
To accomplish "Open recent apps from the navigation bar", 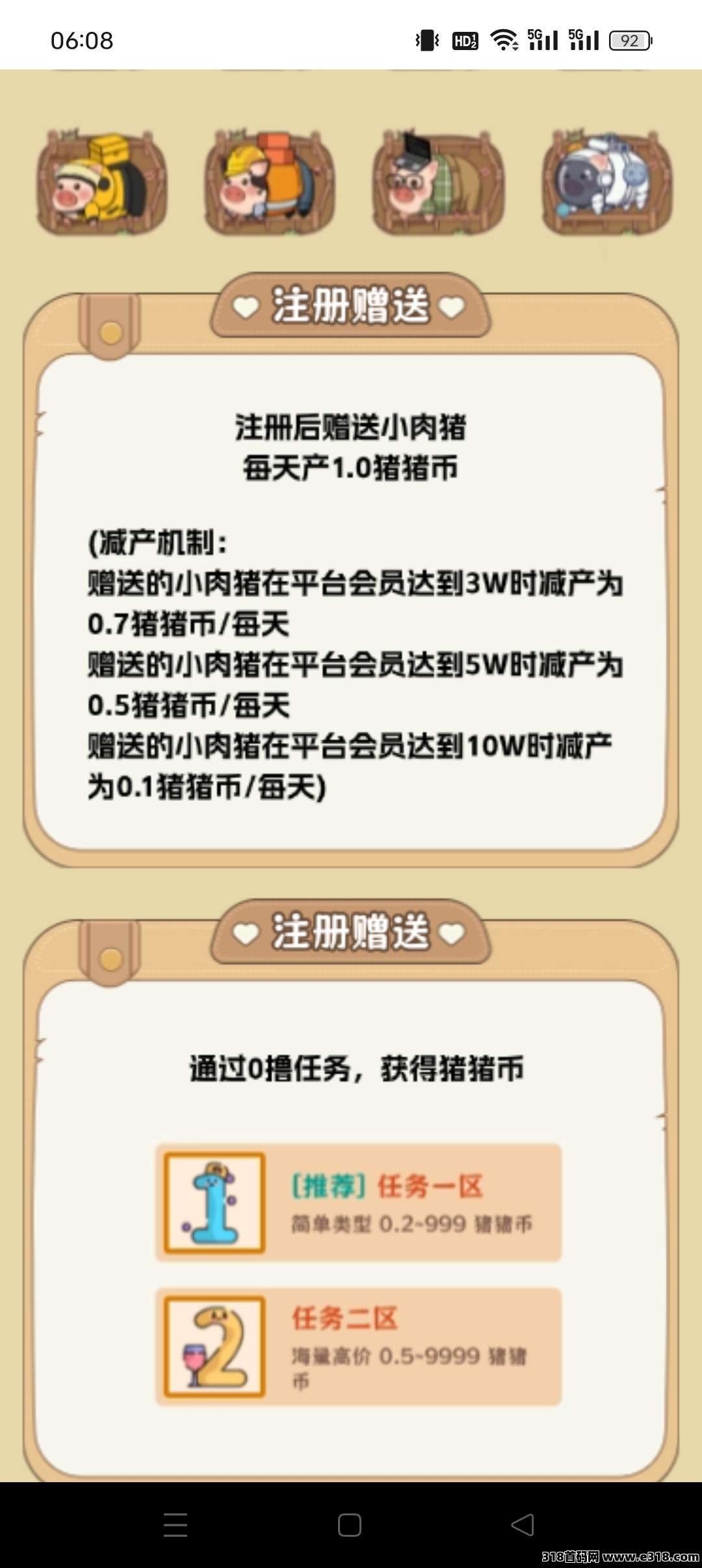I will coord(175,1524).
